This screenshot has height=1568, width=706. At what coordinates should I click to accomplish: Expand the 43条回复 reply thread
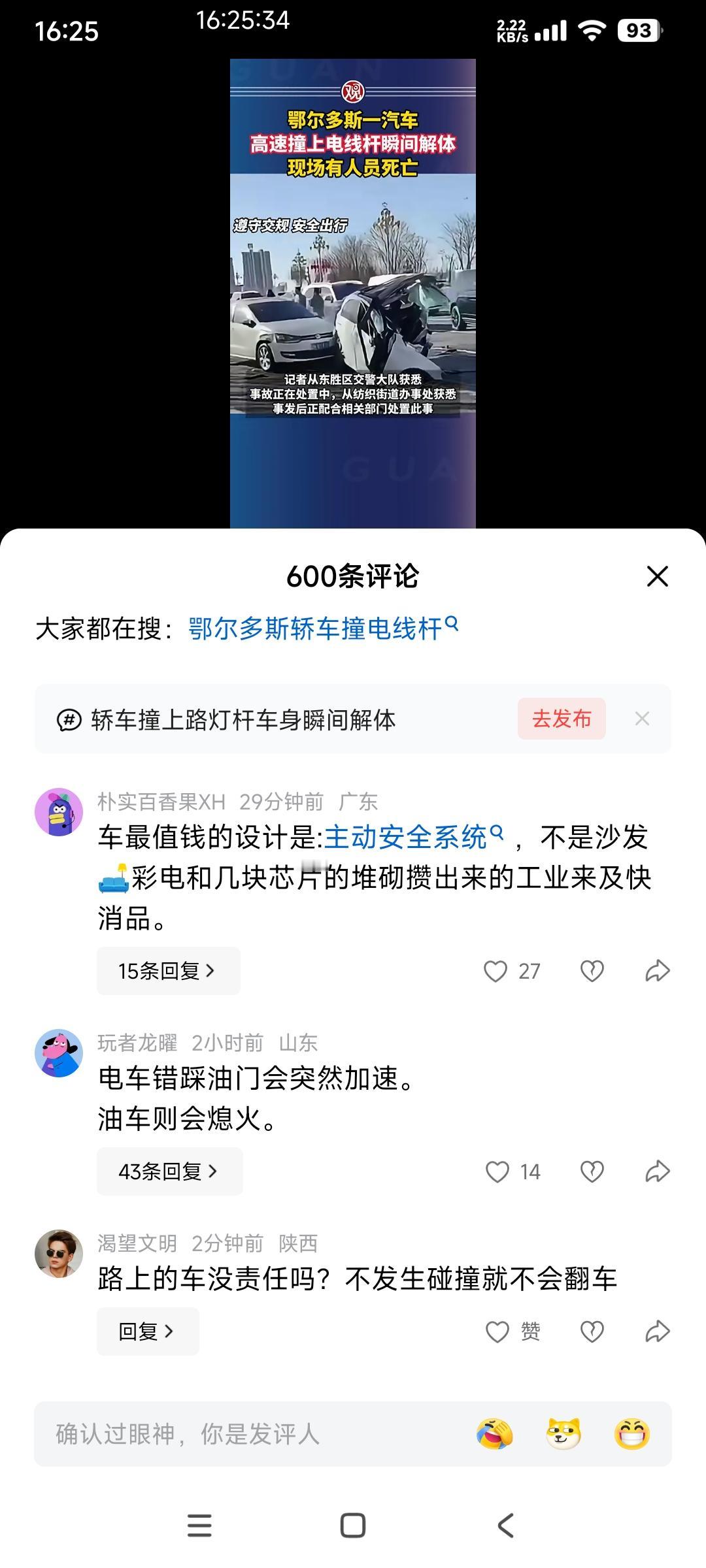(x=169, y=1171)
